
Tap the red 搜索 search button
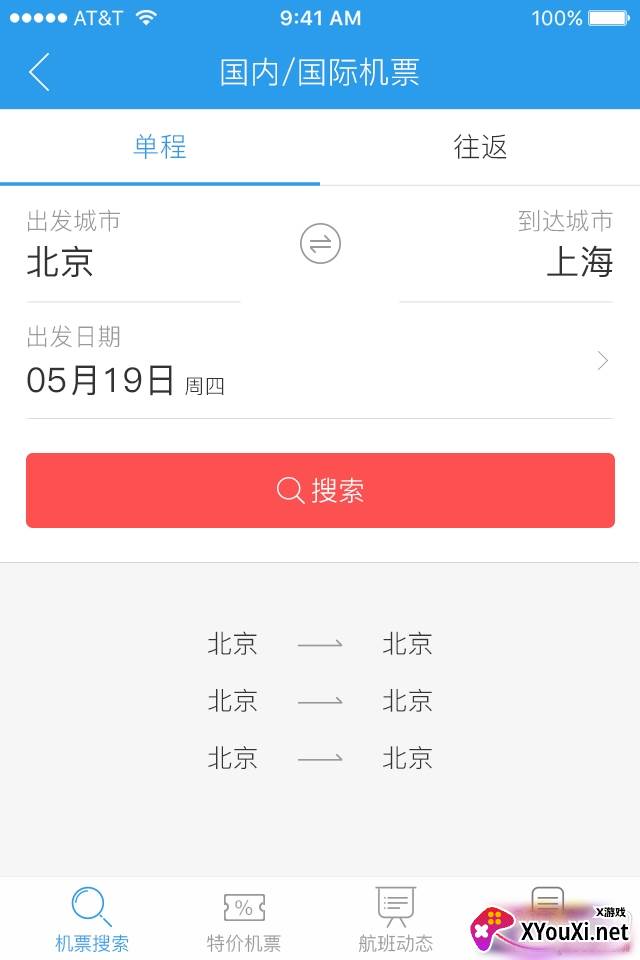(320, 490)
